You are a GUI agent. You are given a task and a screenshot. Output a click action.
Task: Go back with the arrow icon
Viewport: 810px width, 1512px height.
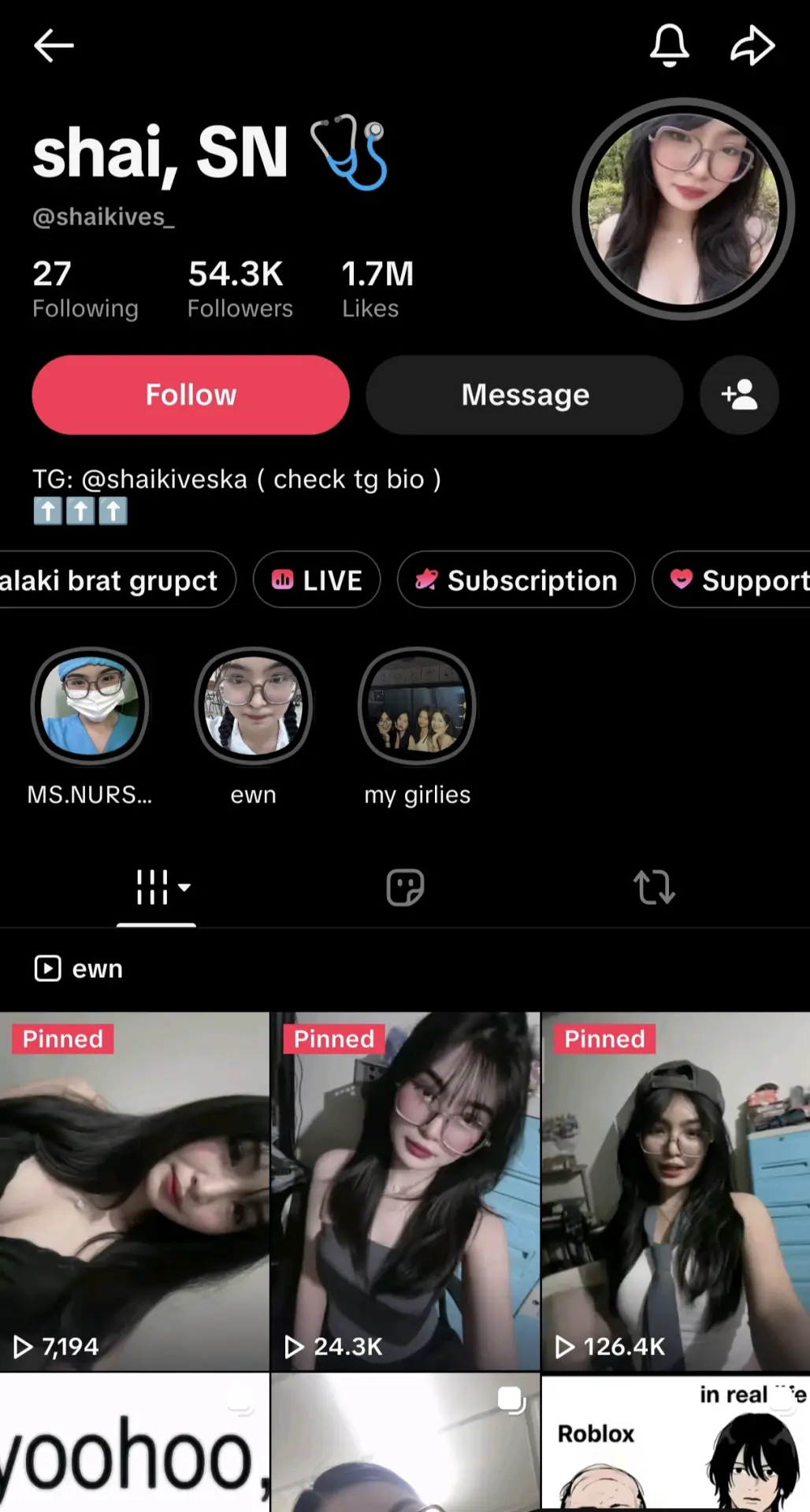(x=54, y=46)
